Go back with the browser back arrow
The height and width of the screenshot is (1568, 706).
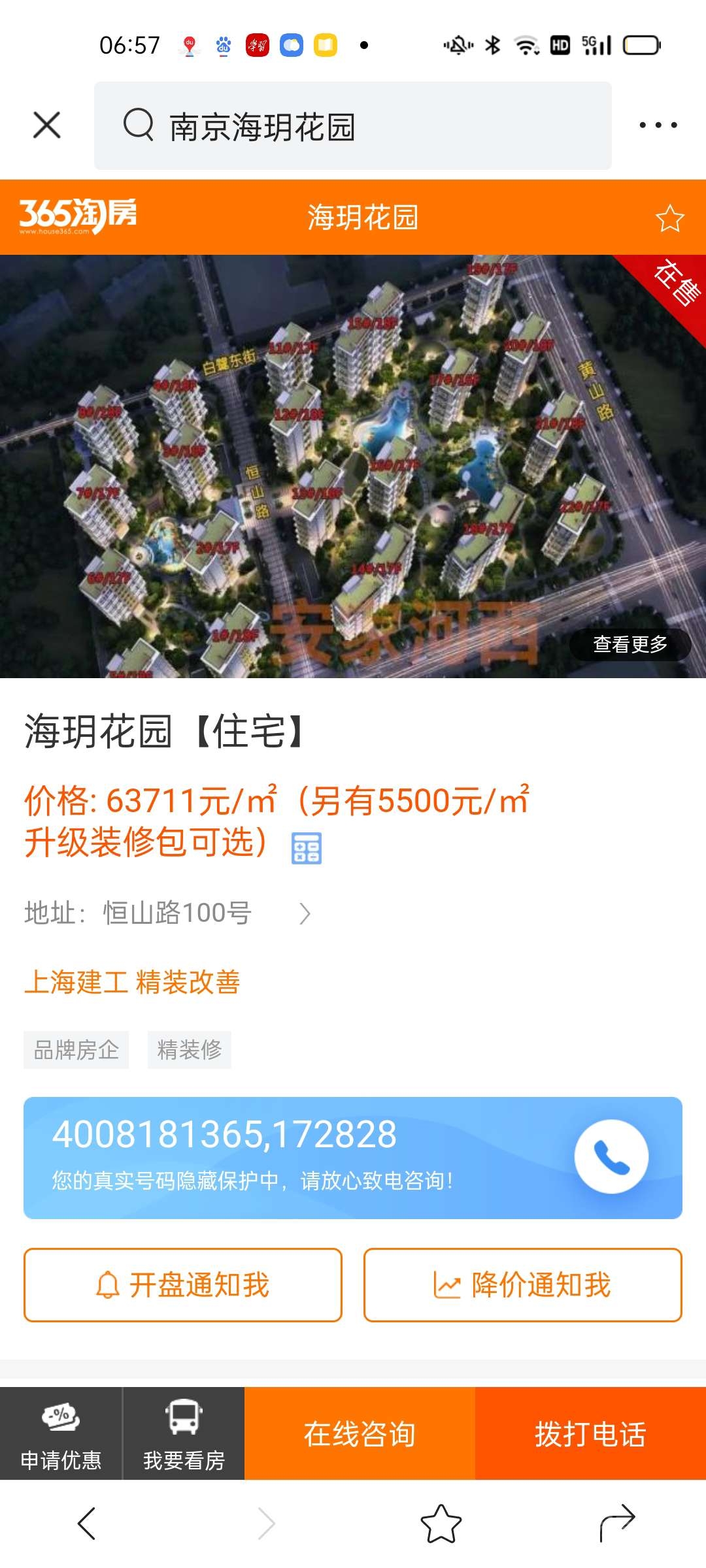click(86, 1524)
